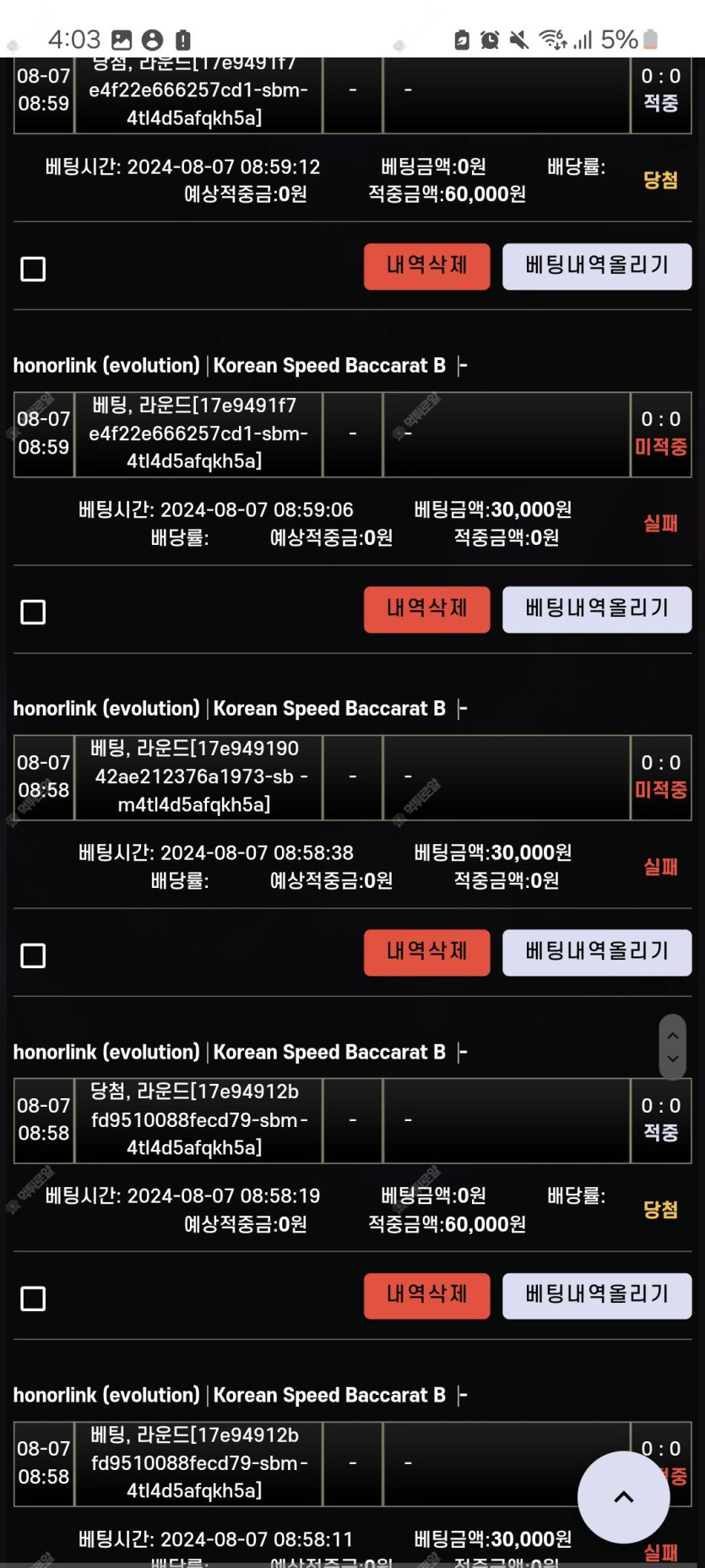
Task: Tap the scroll handle with up-down arrows
Action: [x=672, y=1047]
